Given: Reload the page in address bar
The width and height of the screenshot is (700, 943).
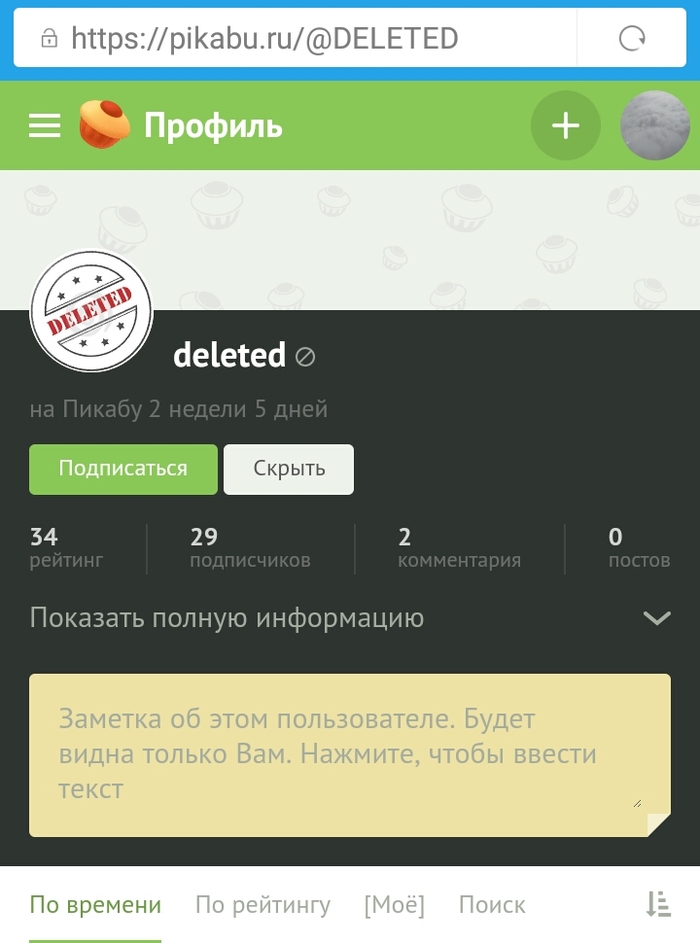Looking at the screenshot, I should coord(632,39).
